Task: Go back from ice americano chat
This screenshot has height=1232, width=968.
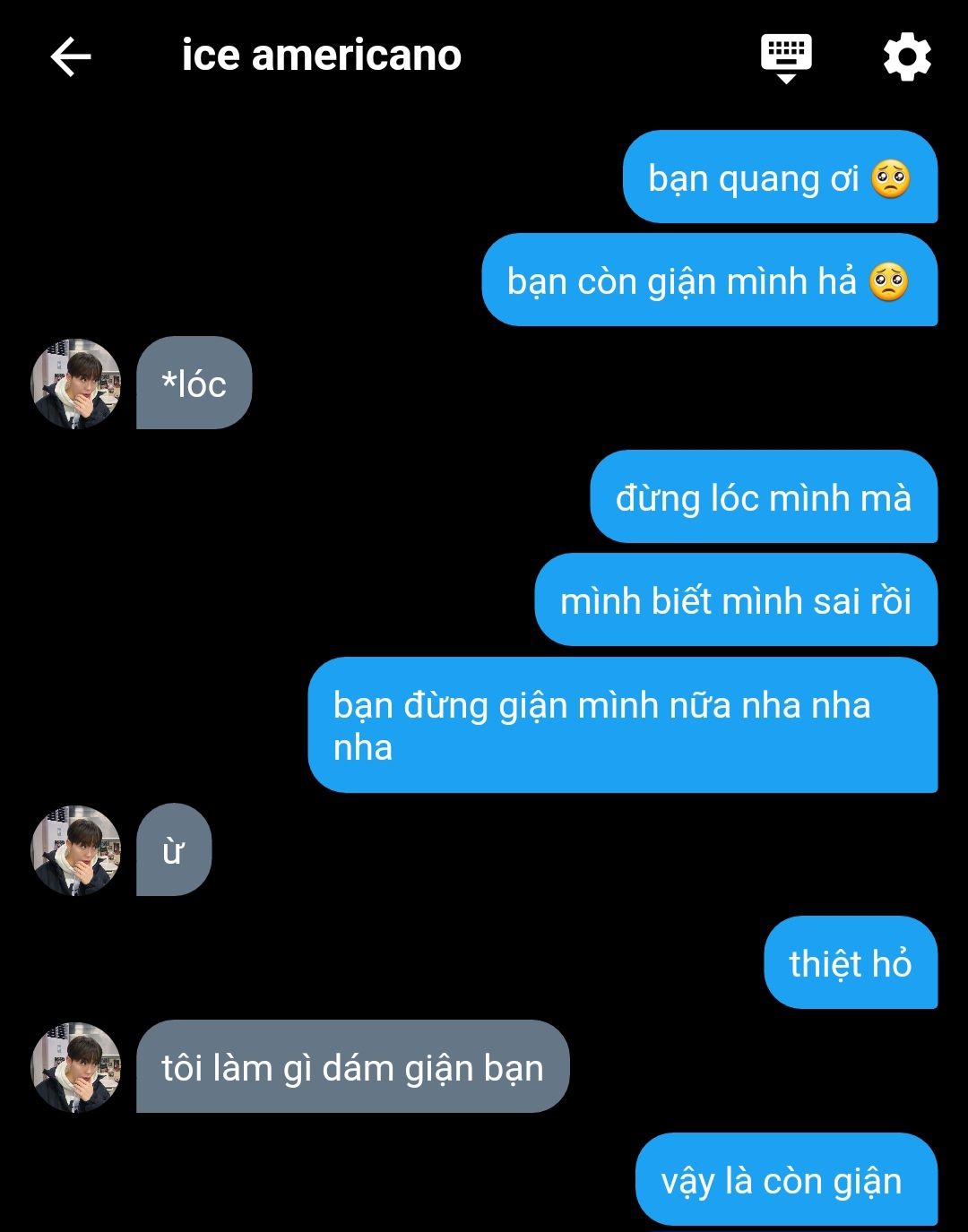Action: click(x=71, y=57)
